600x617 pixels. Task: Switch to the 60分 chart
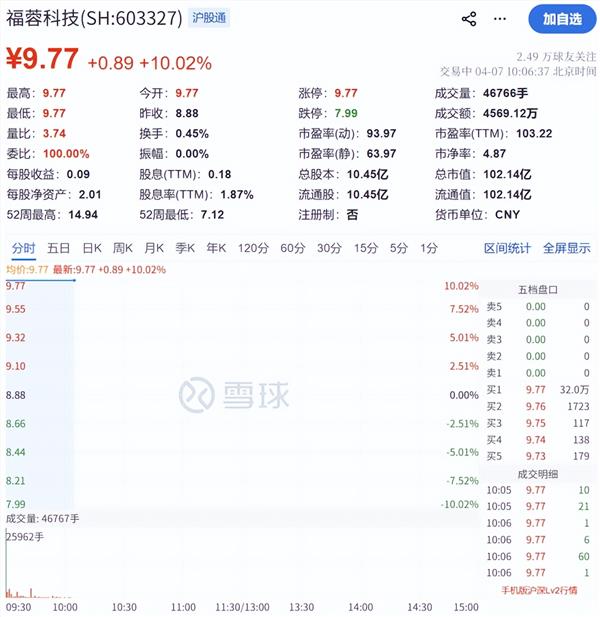click(293, 248)
